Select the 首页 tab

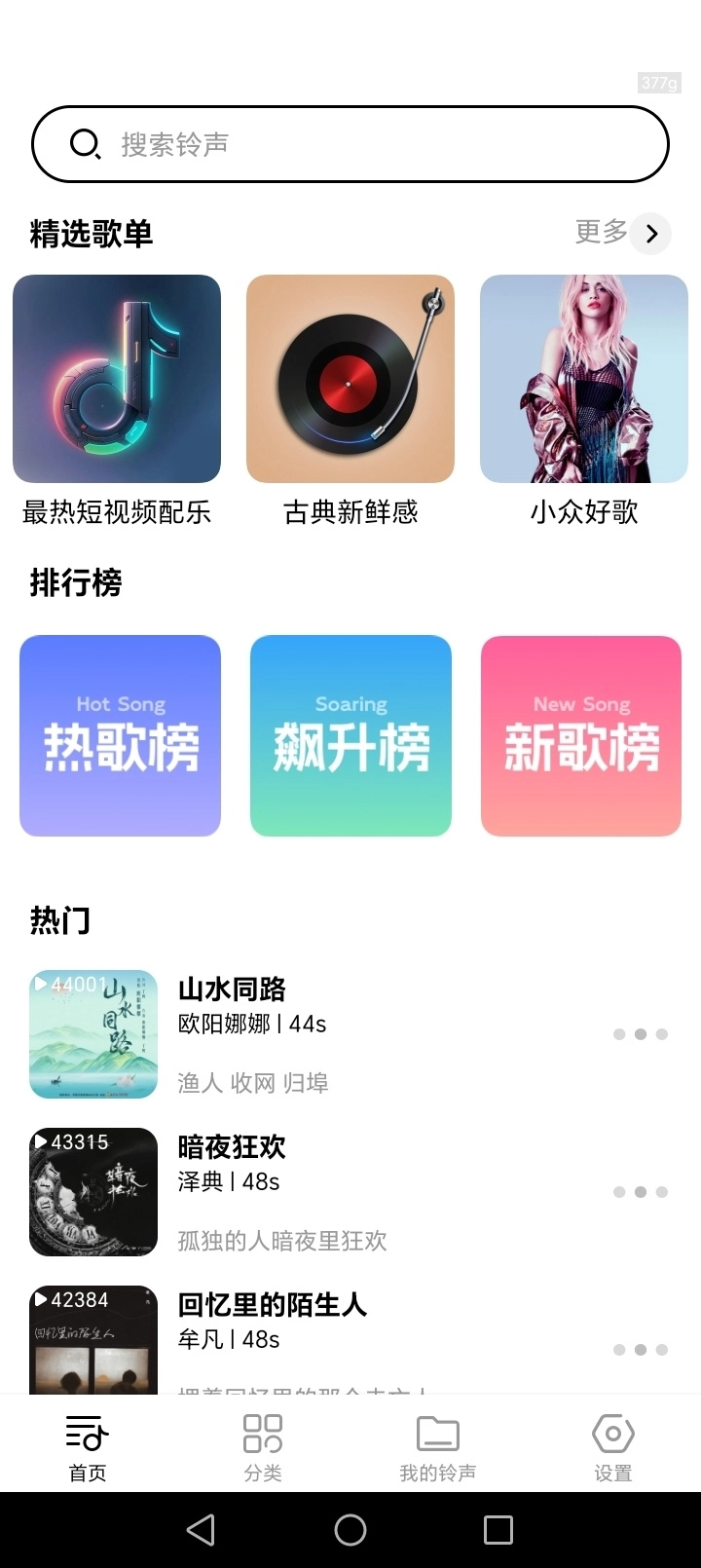(87, 1441)
